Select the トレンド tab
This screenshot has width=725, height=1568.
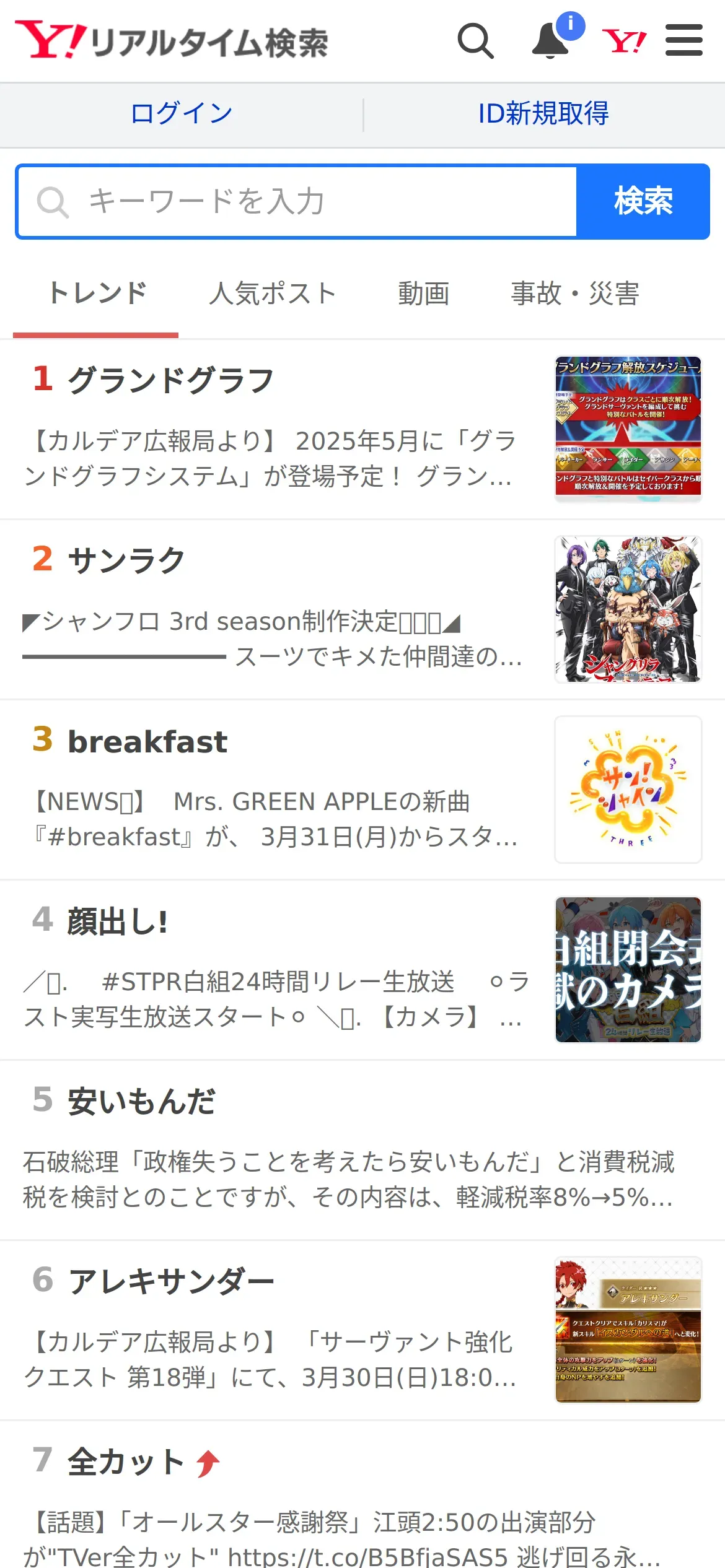point(97,294)
